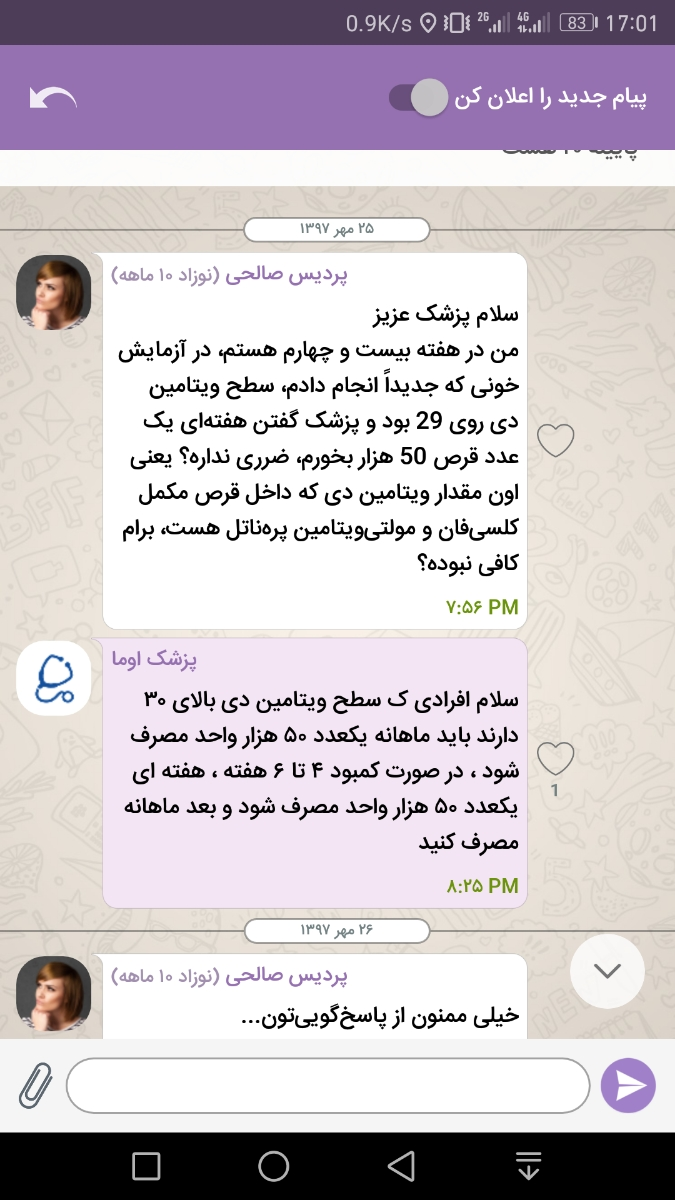The height and width of the screenshot is (1200, 675).
Task: Like the reply from پزشک اوما
Action: tap(555, 758)
